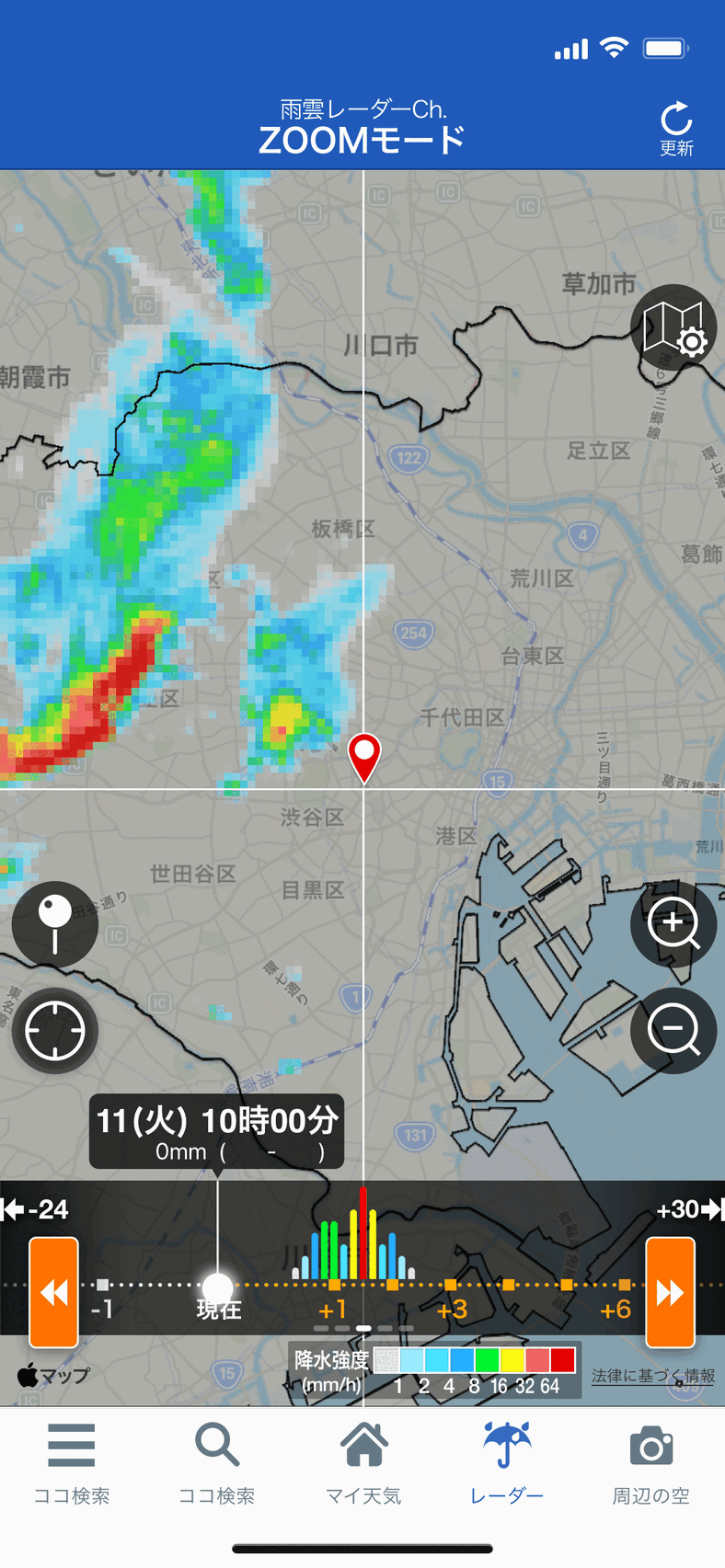Image resolution: width=725 pixels, height=1568 pixels.
Task: Tap the pin placement button
Action: pos(55,923)
